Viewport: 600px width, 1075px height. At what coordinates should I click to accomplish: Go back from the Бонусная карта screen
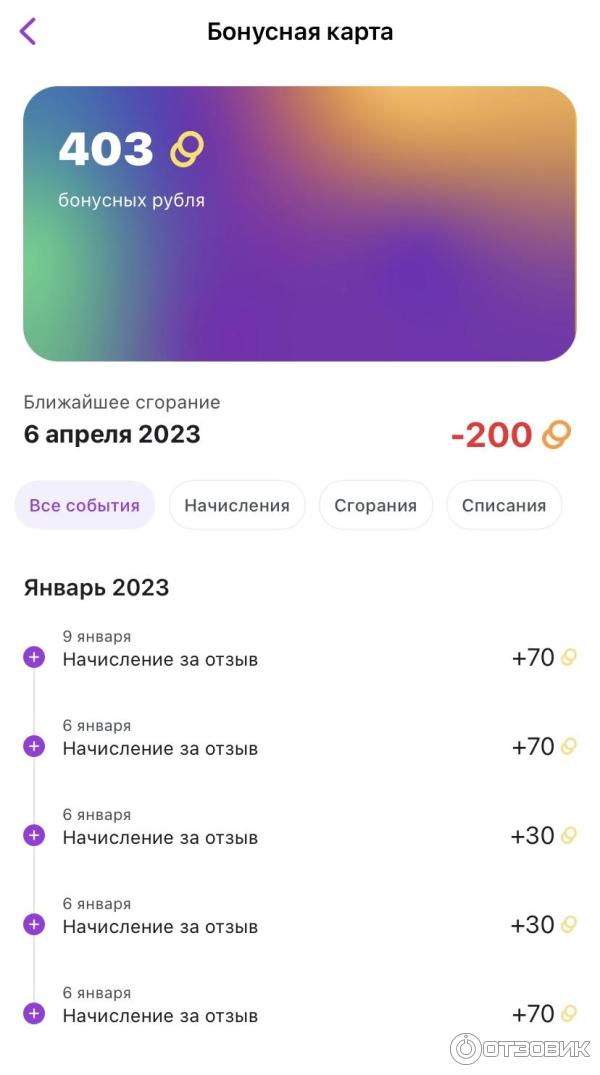coord(28,31)
